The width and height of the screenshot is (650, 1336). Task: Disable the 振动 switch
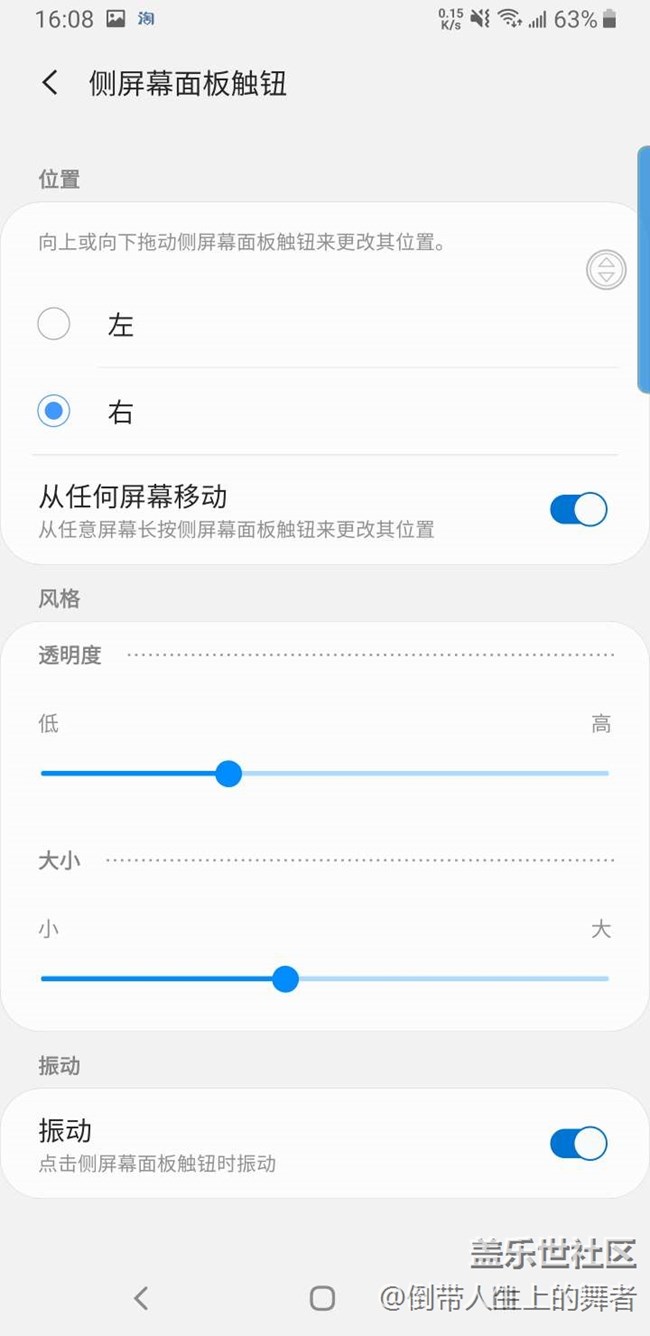pos(578,1143)
